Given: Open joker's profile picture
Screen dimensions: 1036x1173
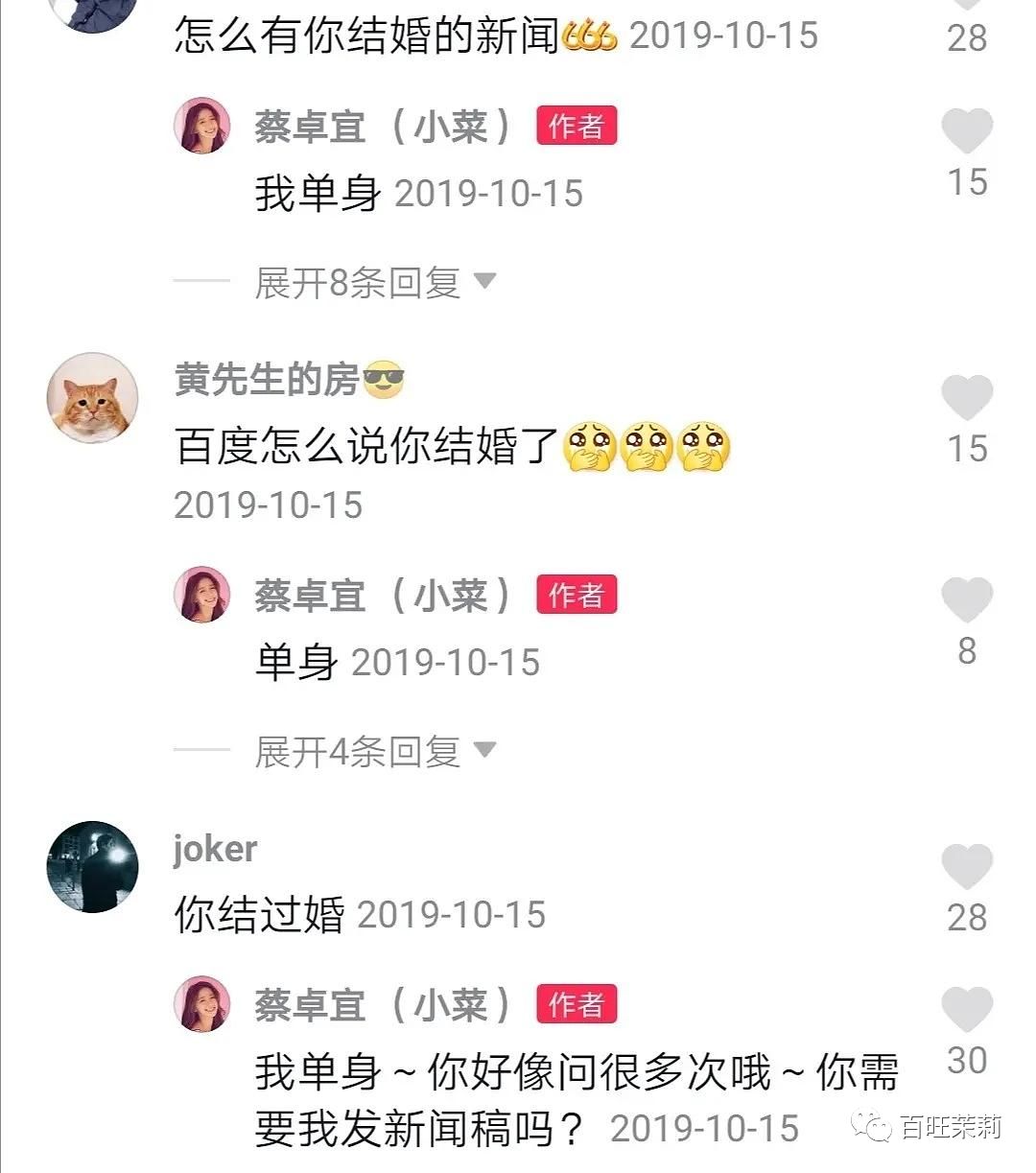Looking at the screenshot, I should [x=93, y=866].
